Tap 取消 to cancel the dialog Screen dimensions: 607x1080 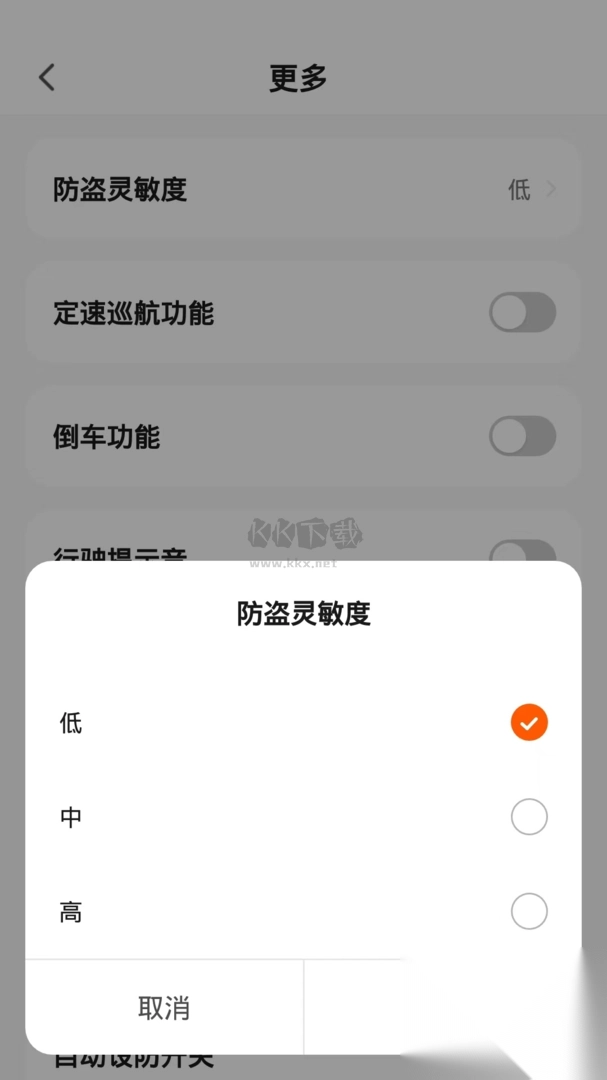click(164, 1007)
